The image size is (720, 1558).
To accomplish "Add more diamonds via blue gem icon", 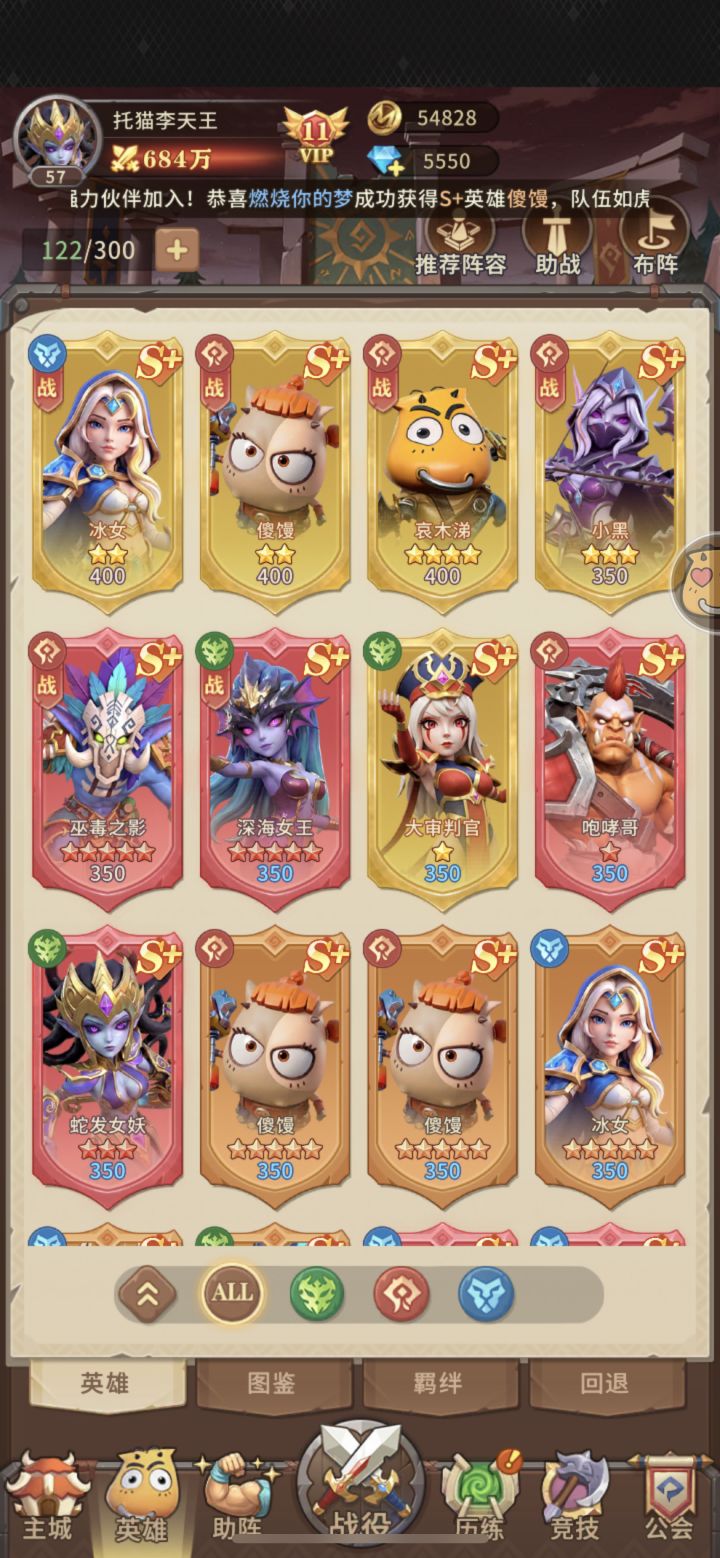I will click(385, 161).
